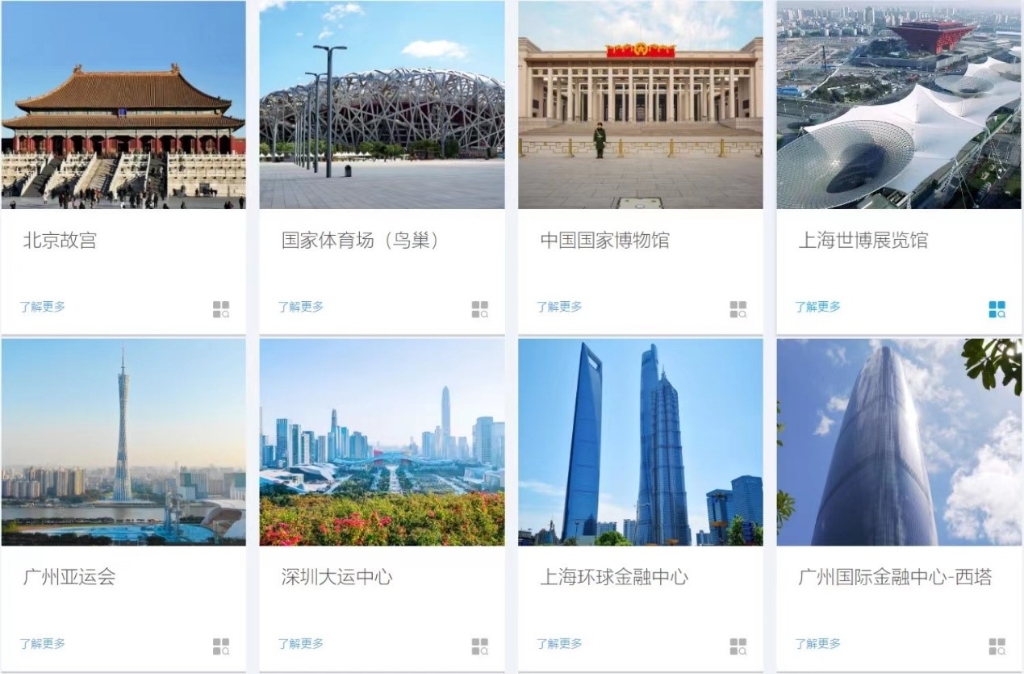This screenshot has width=1024, height=674.
Task: Tap 了解更多 under 上海世博展览馆
Action: coord(818,307)
